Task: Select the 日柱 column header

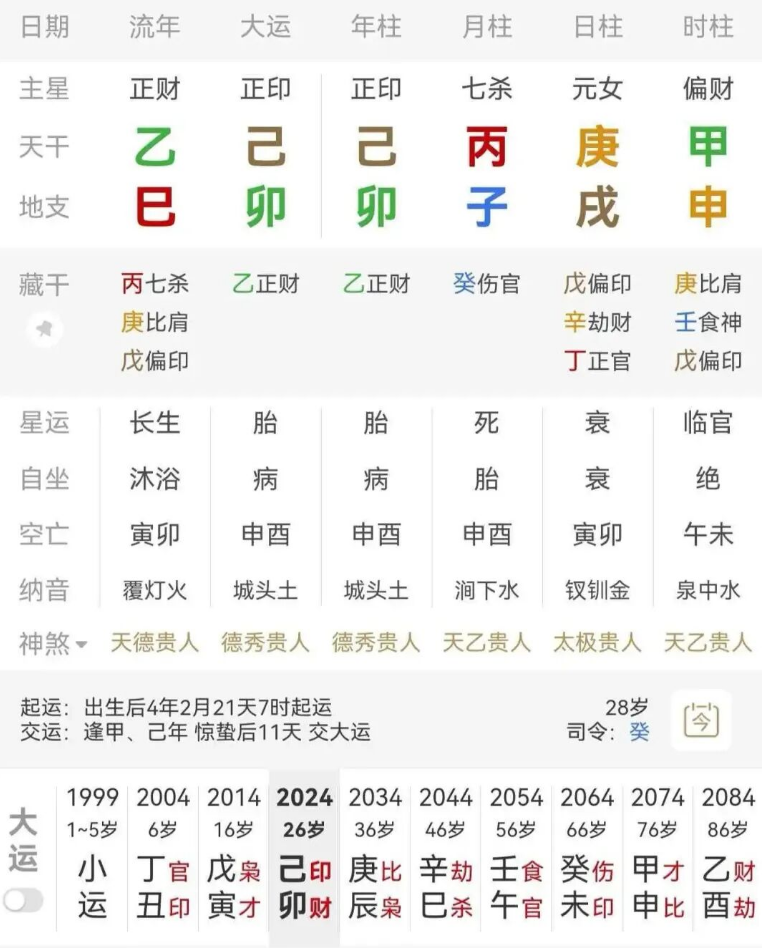Action: 596,28
